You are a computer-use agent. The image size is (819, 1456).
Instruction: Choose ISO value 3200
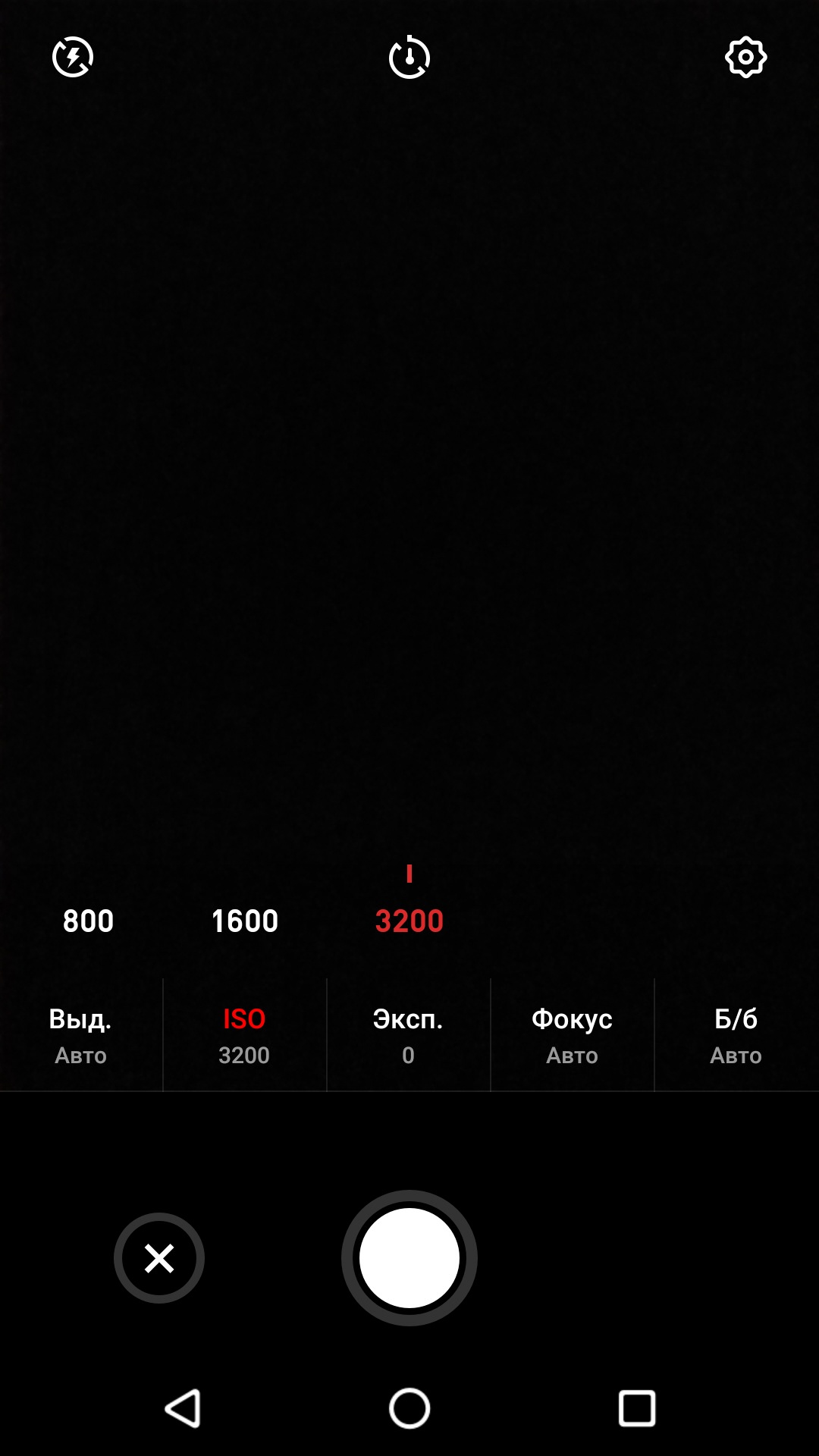[409, 921]
